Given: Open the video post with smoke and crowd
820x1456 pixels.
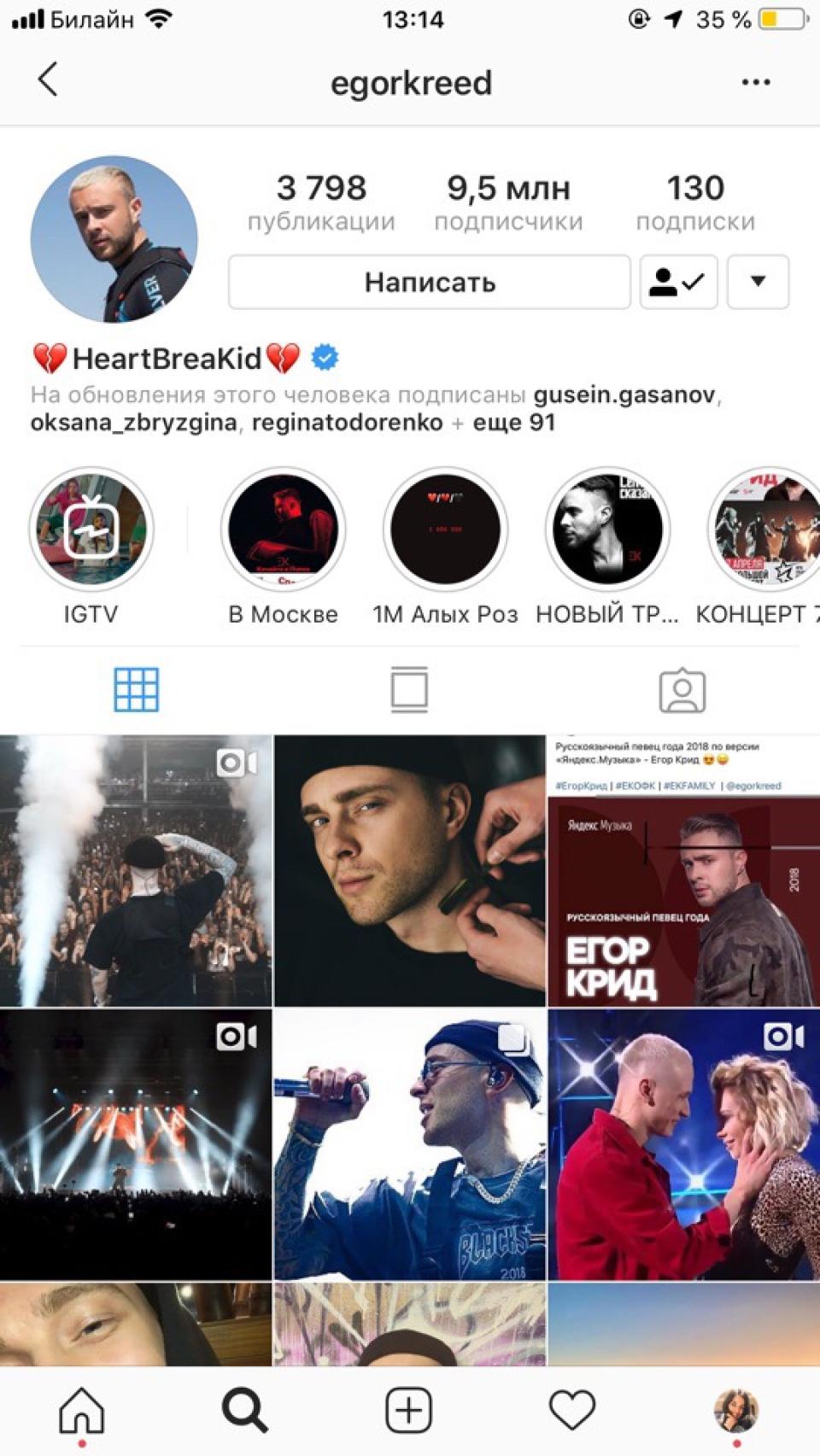Looking at the screenshot, I should [135, 871].
